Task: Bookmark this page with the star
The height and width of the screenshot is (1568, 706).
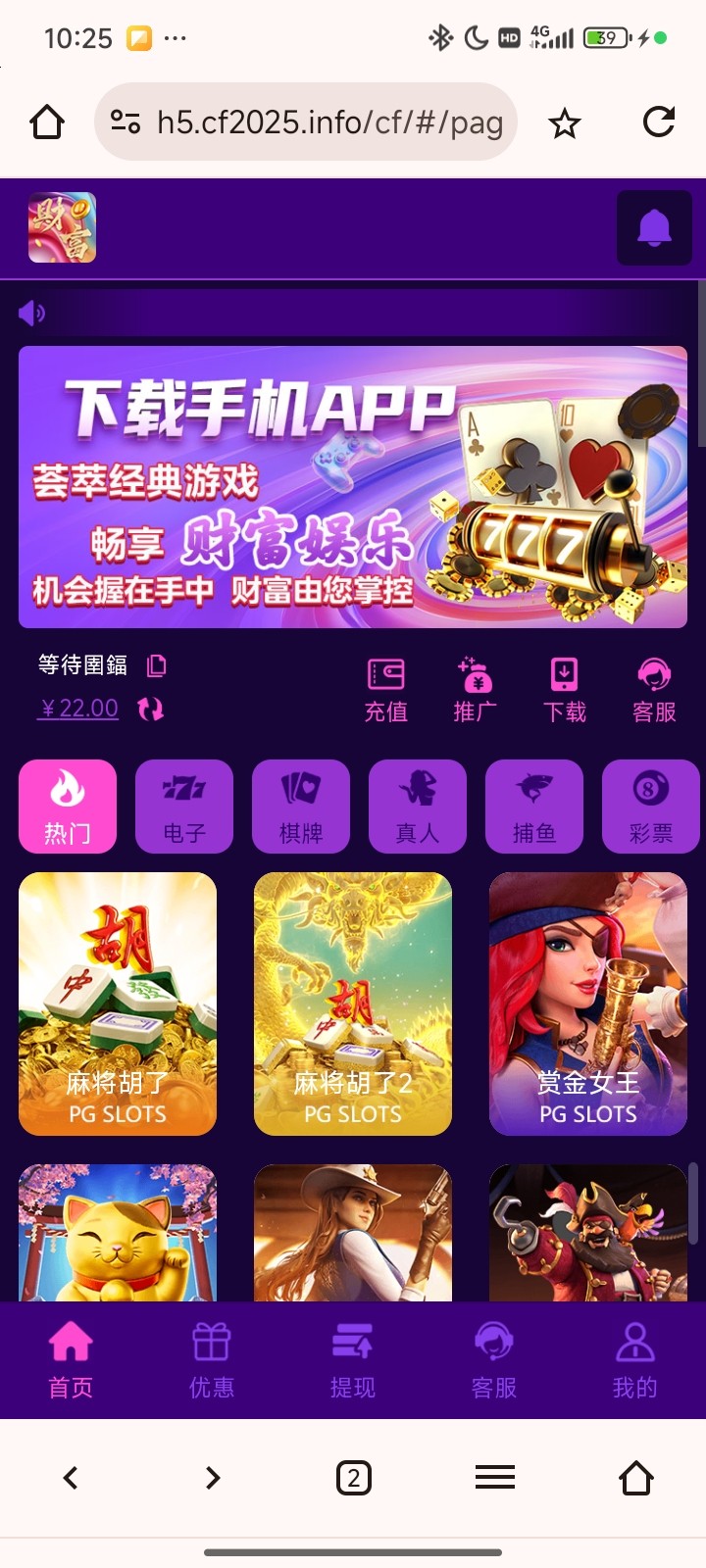Action: pyautogui.click(x=565, y=123)
